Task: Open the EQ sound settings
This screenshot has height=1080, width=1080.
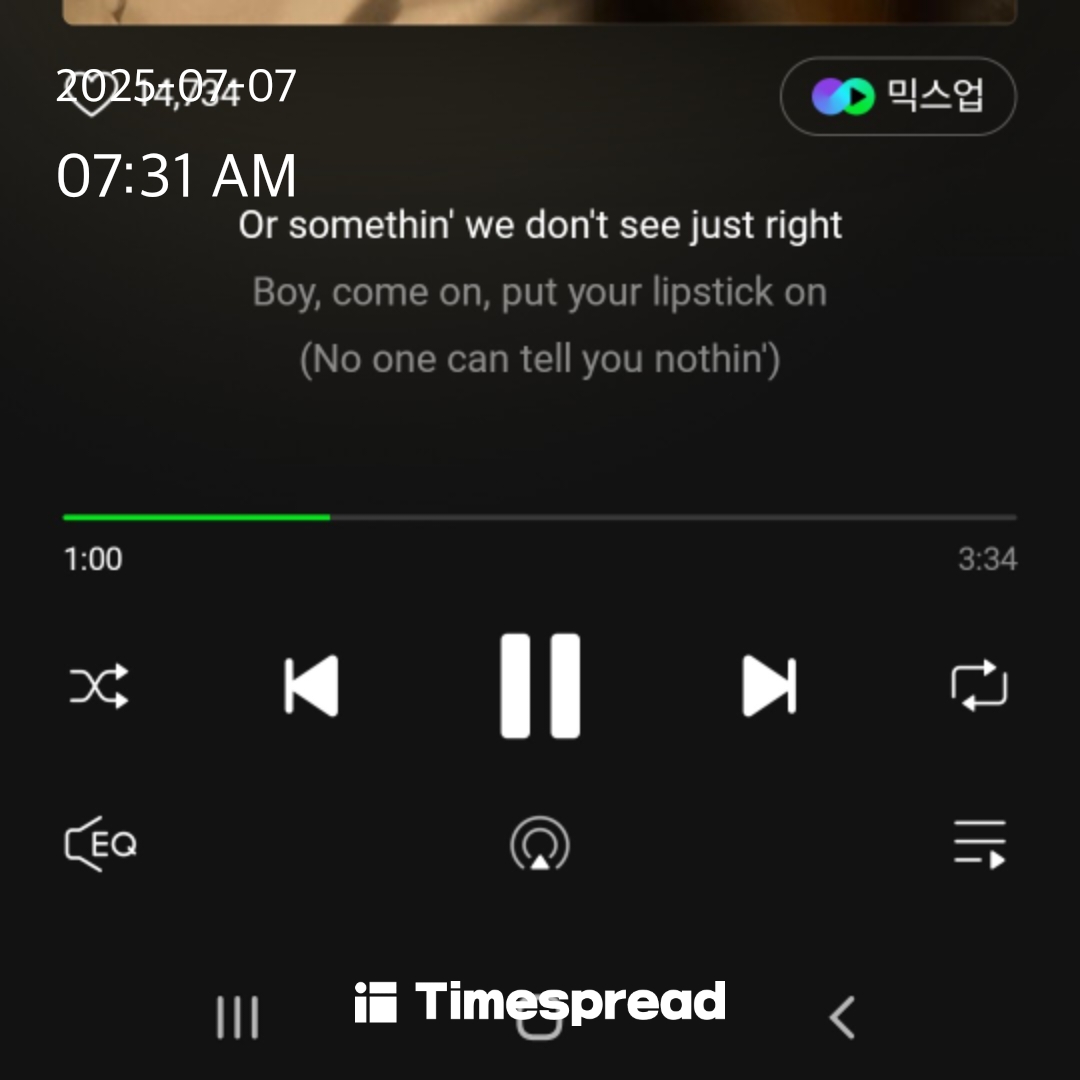Action: (x=101, y=845)
